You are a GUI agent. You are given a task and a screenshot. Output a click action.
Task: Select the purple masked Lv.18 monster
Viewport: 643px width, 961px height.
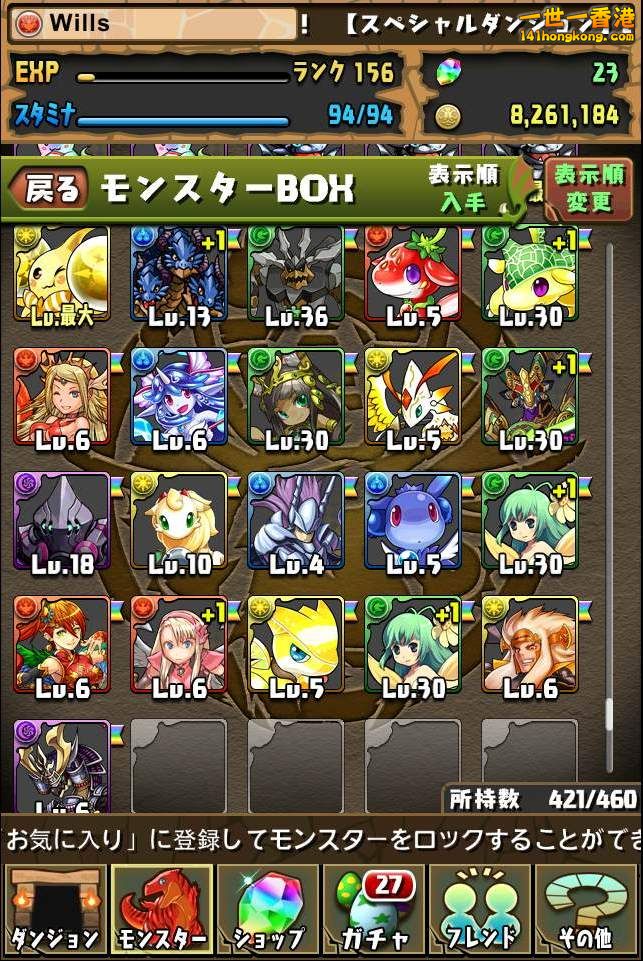pos(61,523)
